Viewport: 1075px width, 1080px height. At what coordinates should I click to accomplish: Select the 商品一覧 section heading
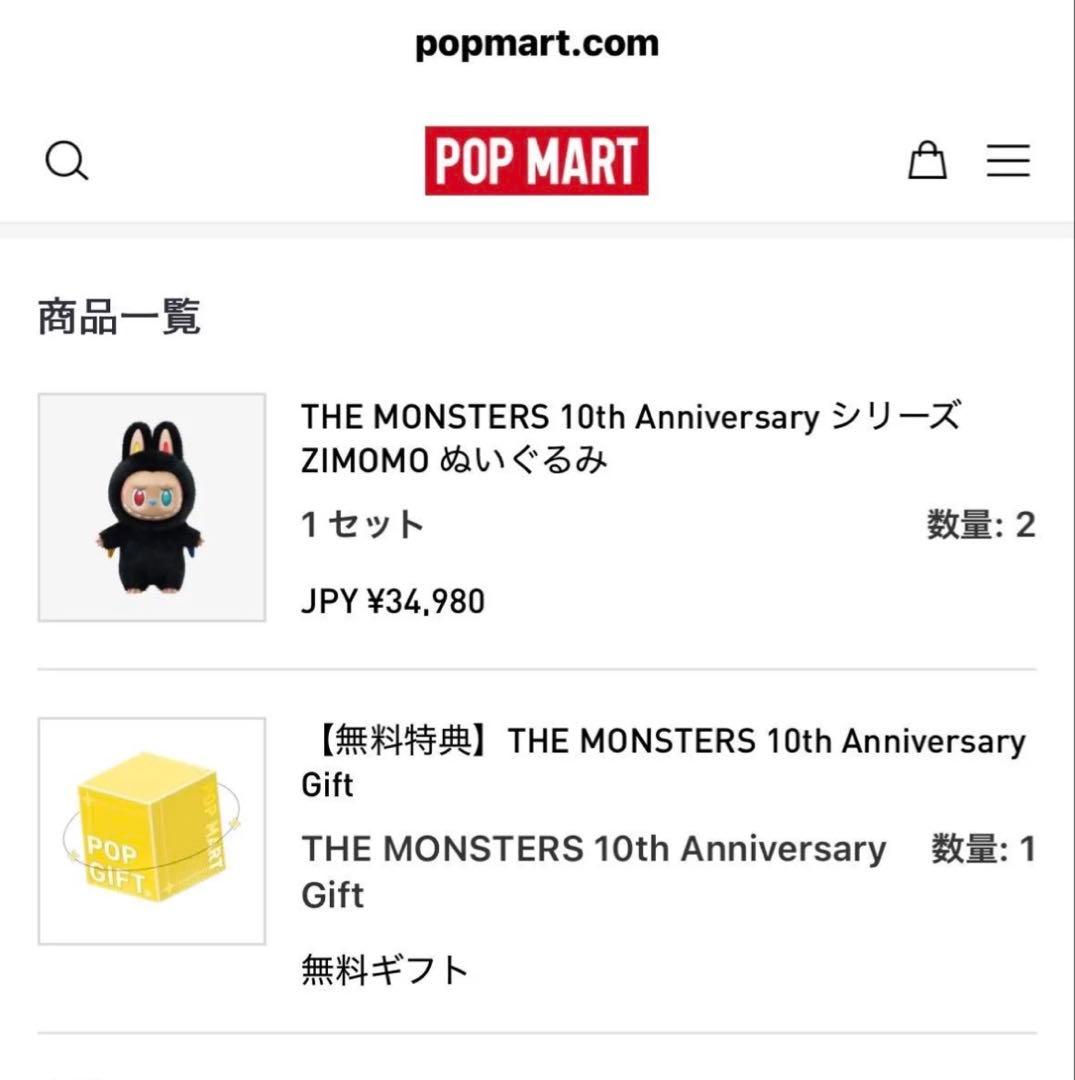click(120, 315)
